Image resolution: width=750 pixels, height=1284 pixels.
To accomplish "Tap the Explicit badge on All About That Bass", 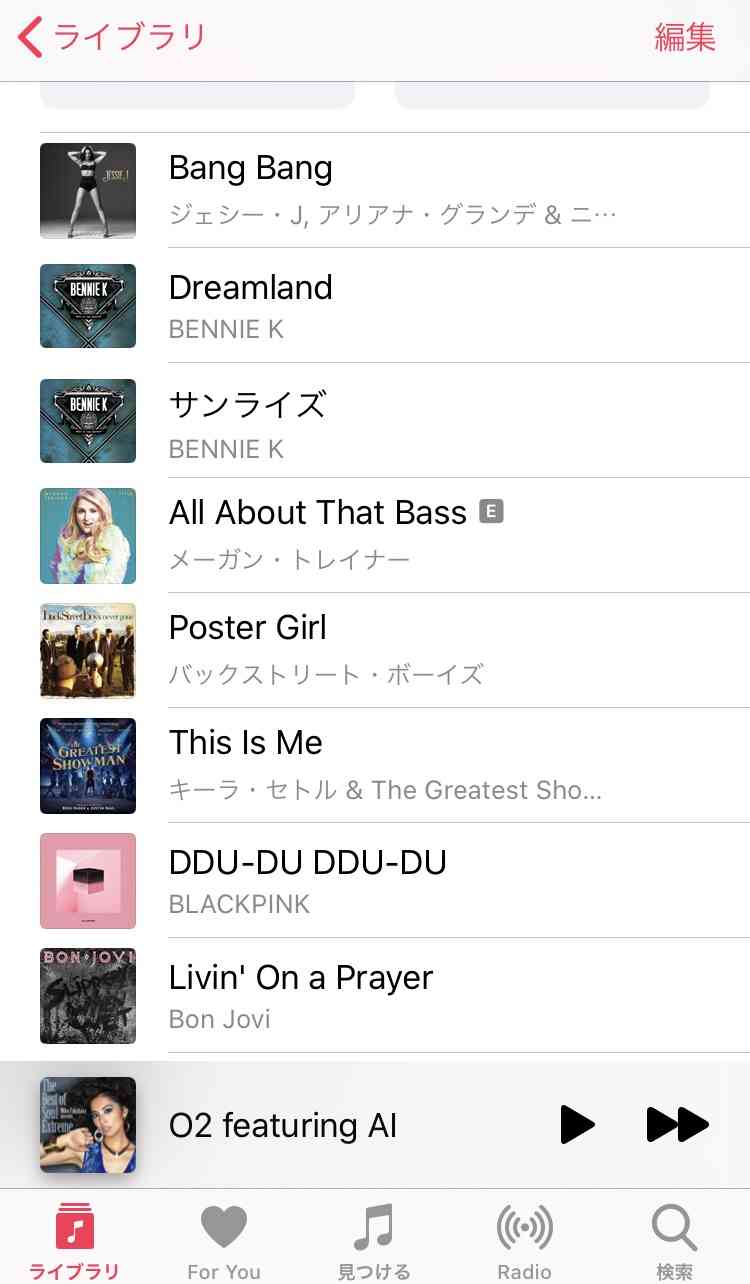I will tap(492, 511).
